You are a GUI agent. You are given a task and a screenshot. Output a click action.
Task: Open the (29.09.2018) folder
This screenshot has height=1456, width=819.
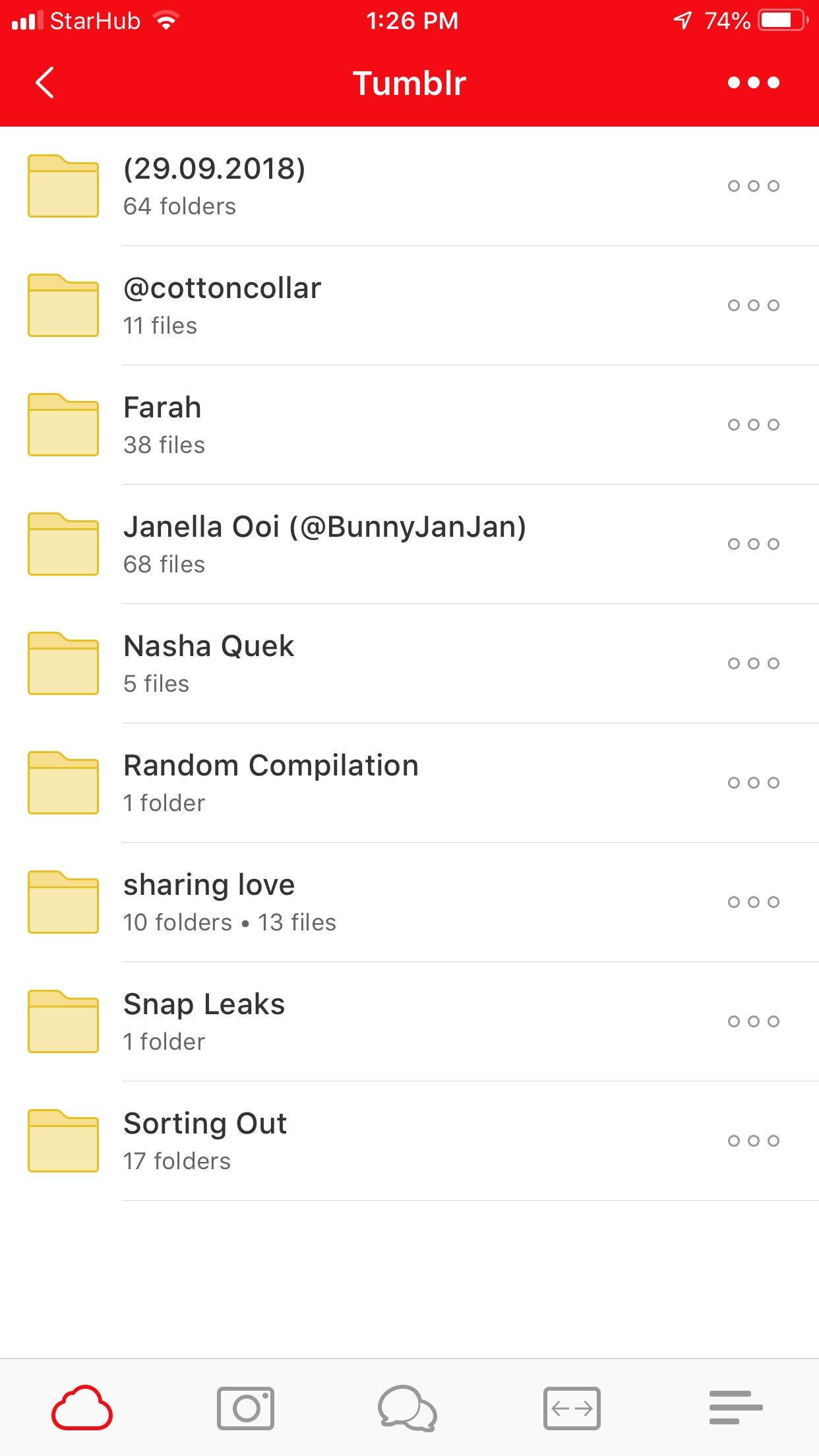coord(214,186)
